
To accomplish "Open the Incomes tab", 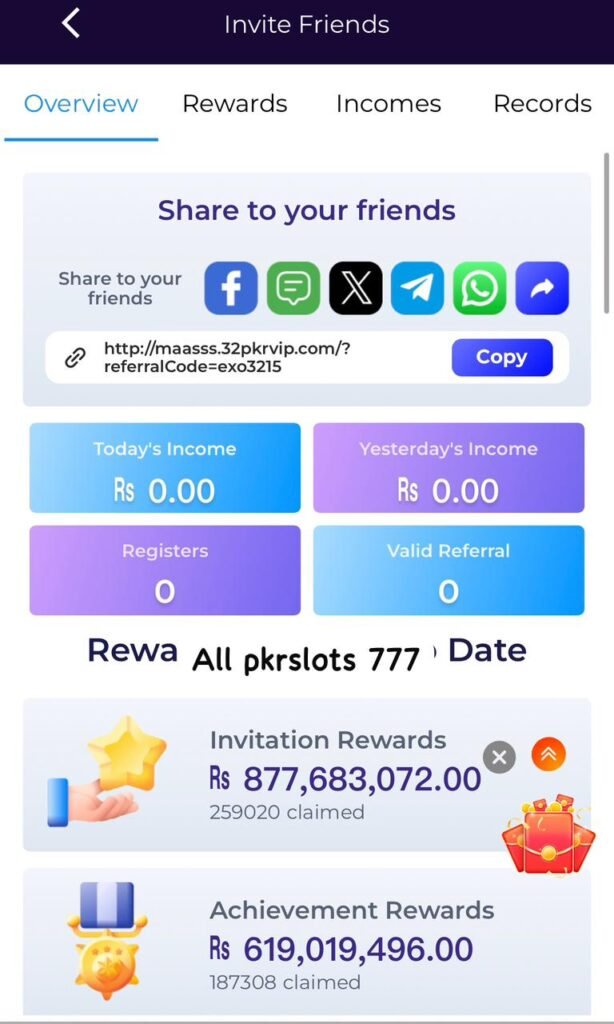I will tap(388, 104).
